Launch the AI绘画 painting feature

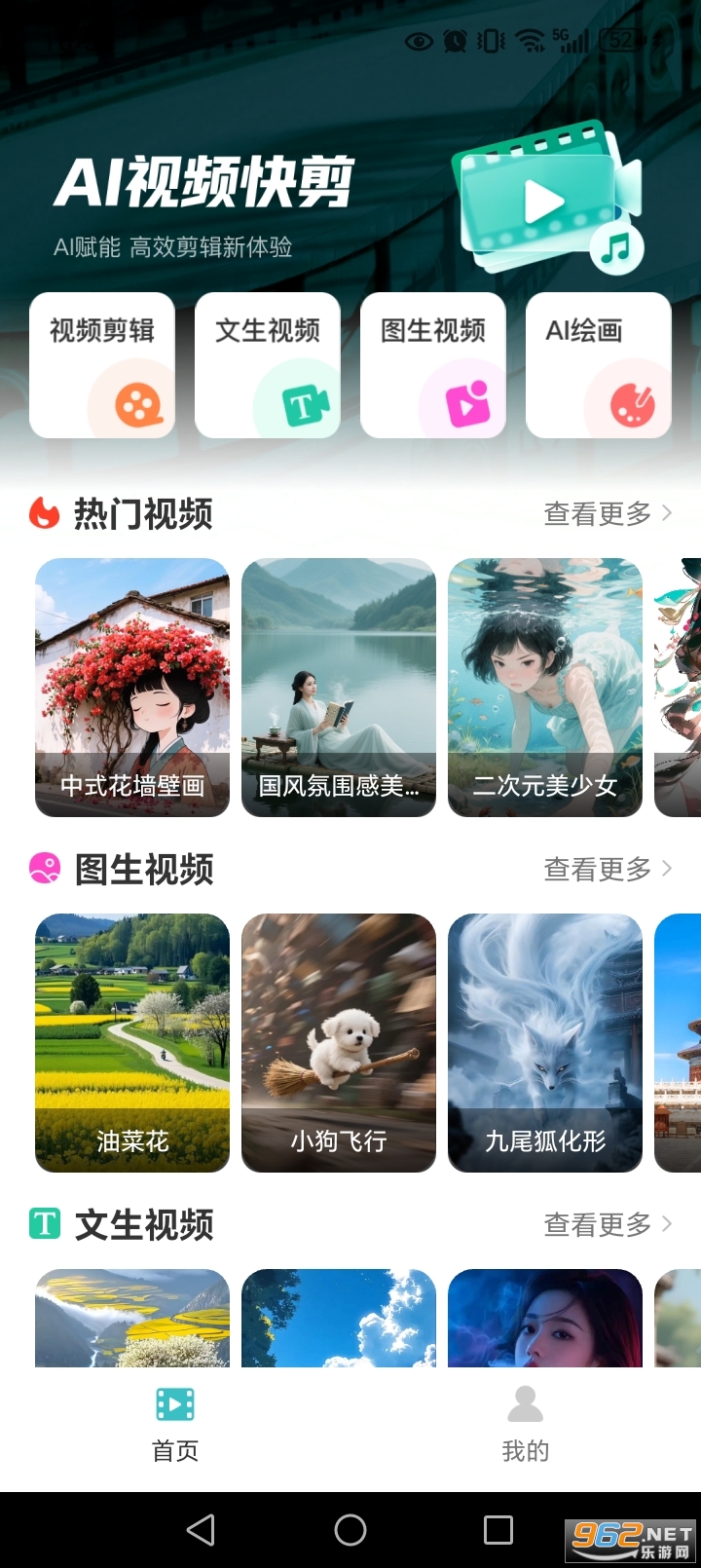pos(598,365)
